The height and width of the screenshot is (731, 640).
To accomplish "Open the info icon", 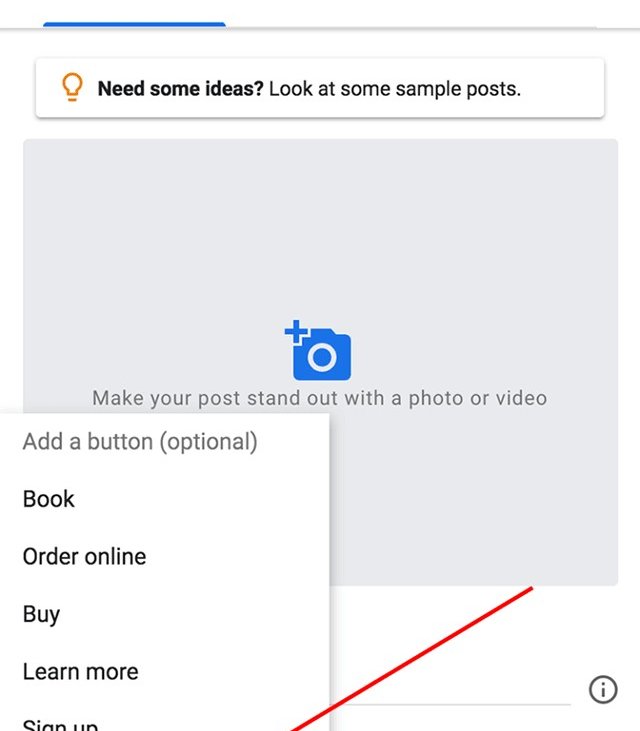I will point(603,689).
